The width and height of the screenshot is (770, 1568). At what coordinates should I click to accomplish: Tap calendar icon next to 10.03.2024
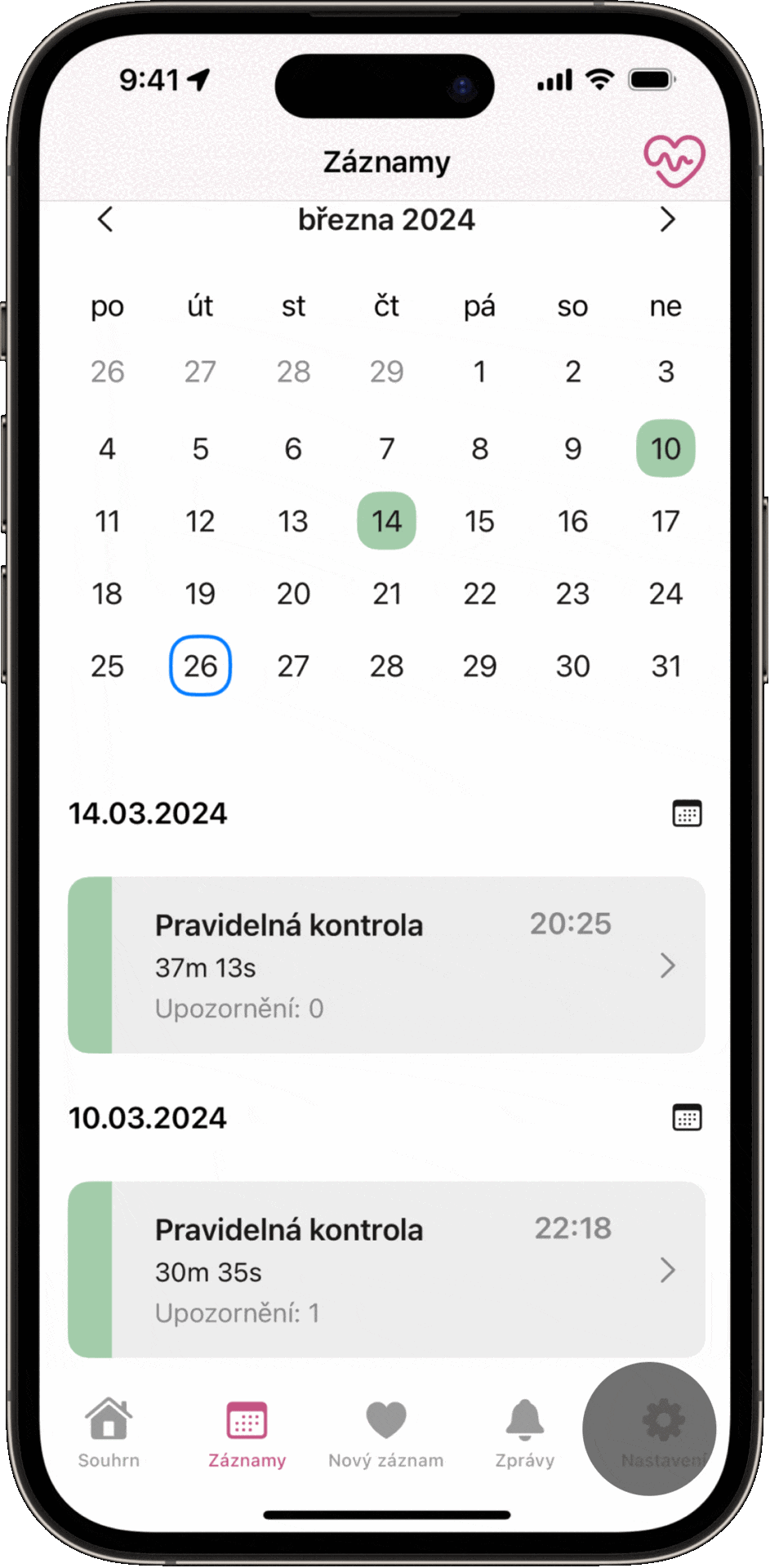[x=687, y=1118]
